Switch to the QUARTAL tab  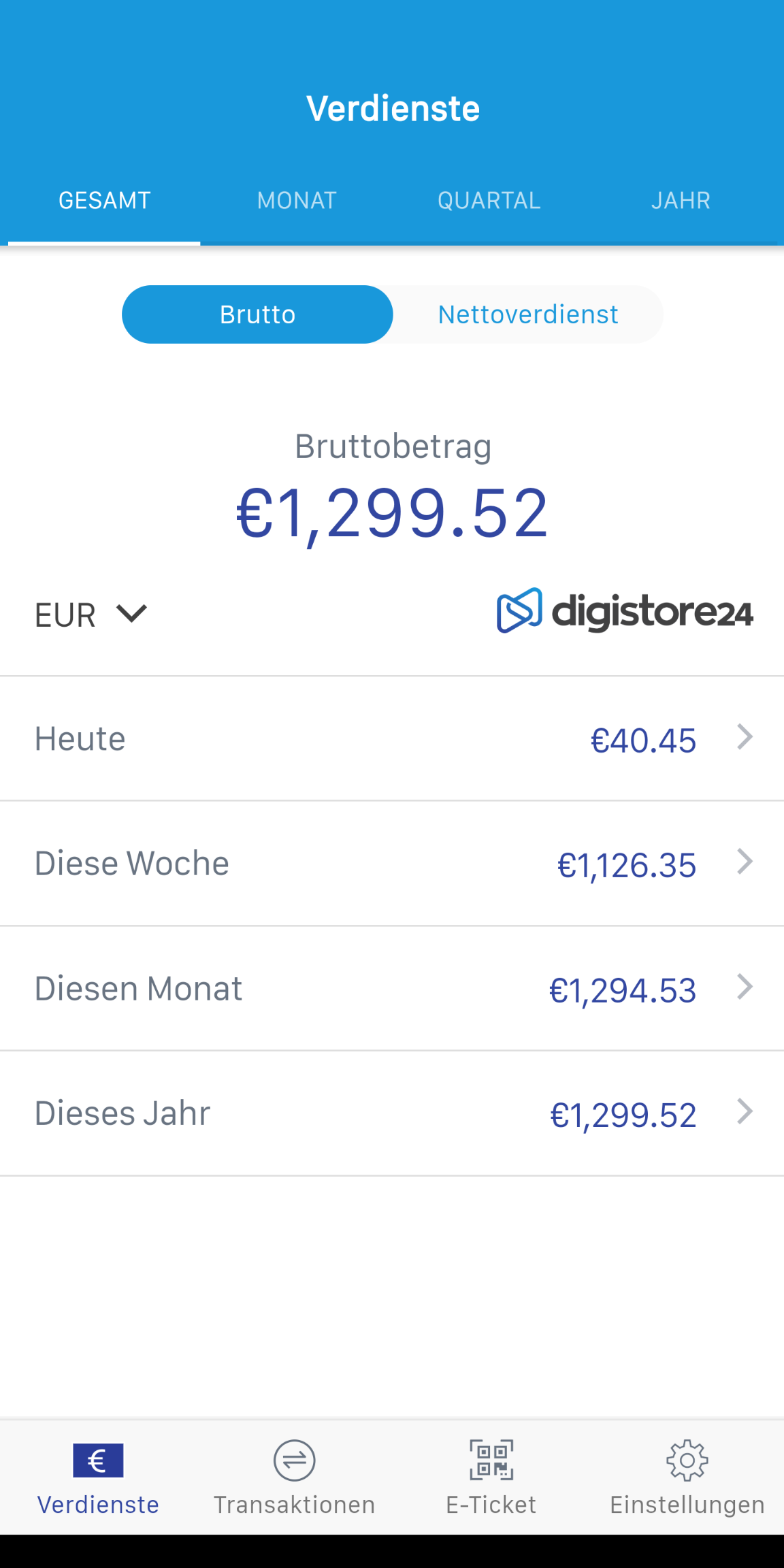click(x=489, y=201)
